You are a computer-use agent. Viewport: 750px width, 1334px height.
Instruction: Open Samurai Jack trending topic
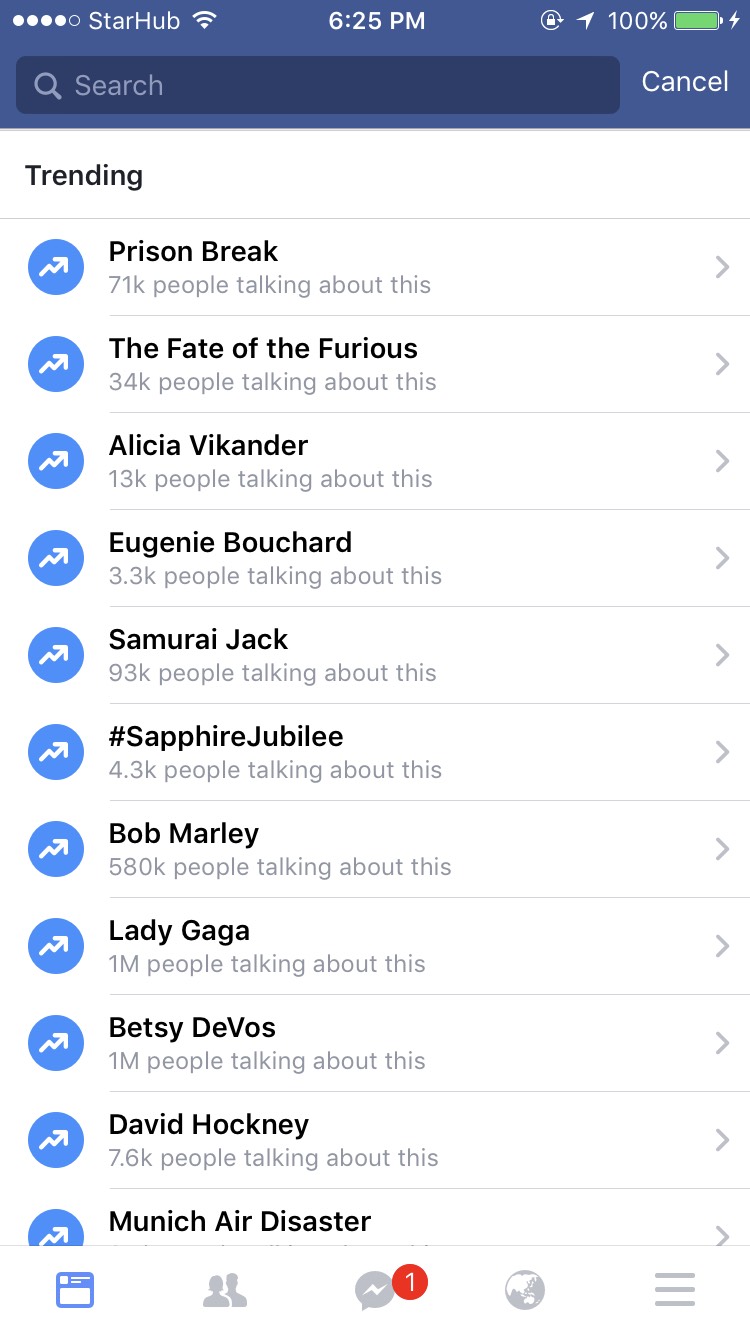[375, 655]
